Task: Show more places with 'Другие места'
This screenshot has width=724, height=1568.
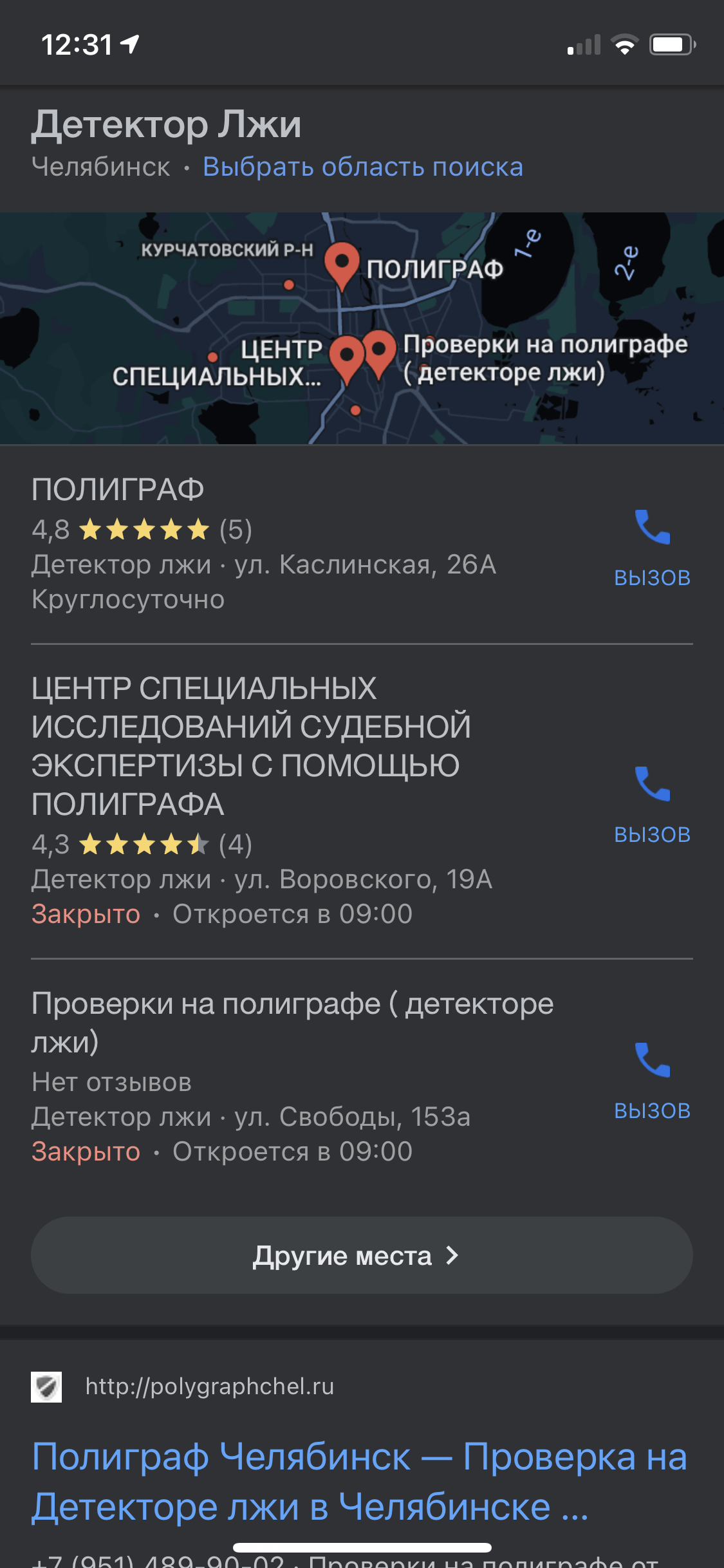Action: [362, 1255]
